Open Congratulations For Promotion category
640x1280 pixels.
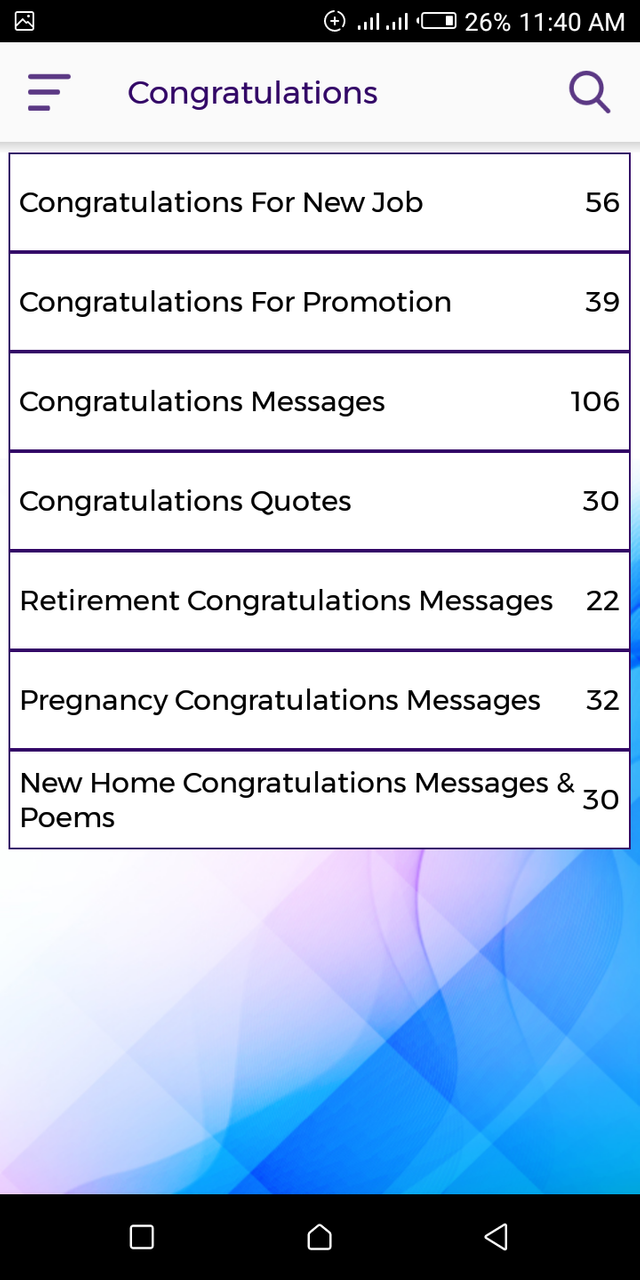click(320, 302)
